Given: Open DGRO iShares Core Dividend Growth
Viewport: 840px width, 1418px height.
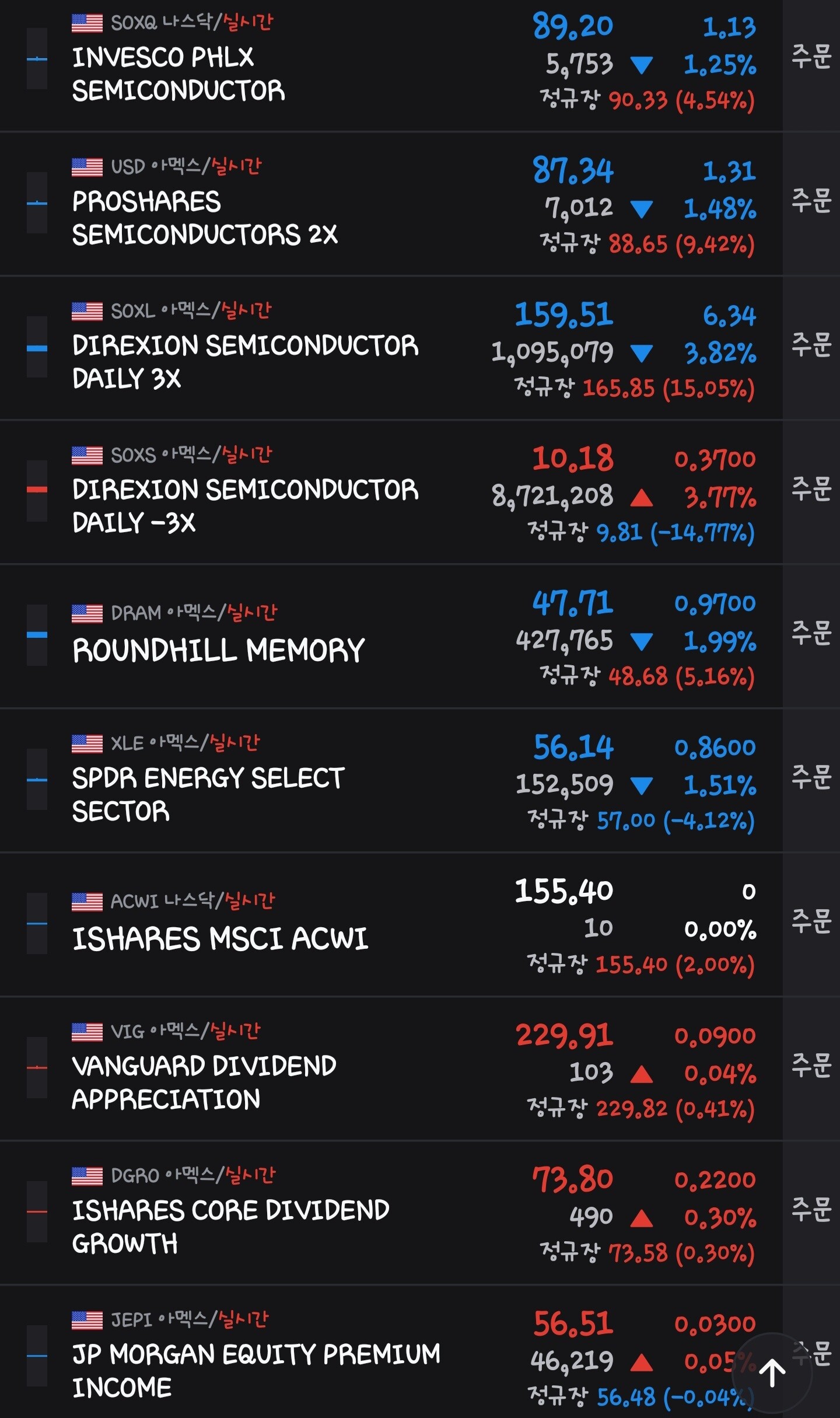Looking at the screenshot, I should coord(391,1213).
